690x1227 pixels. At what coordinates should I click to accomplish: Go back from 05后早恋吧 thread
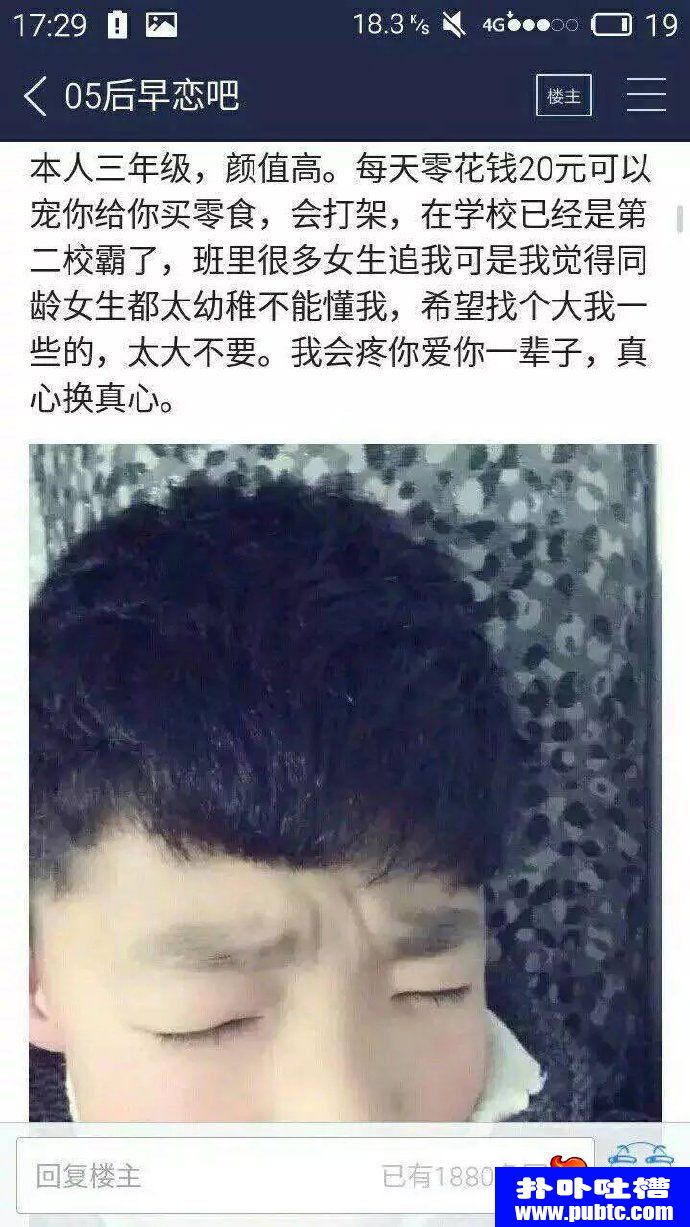pos(36,96)
